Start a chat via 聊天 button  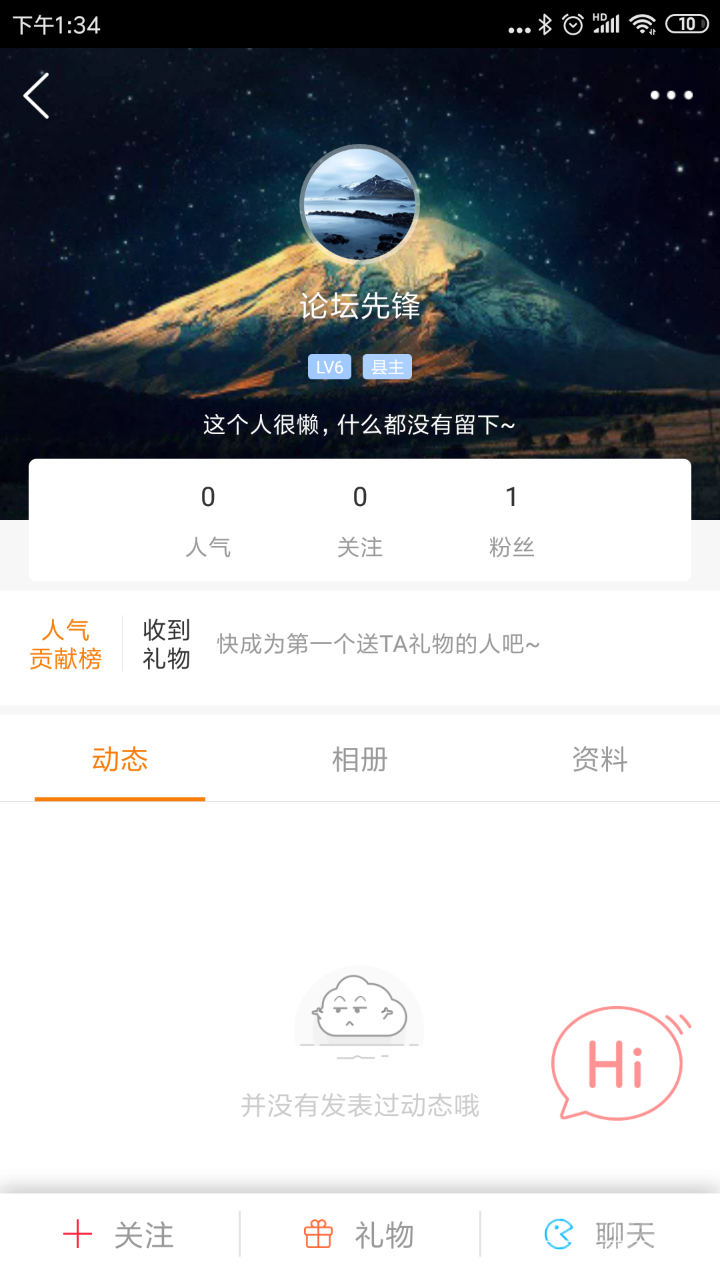click(x=600, y=1236)
